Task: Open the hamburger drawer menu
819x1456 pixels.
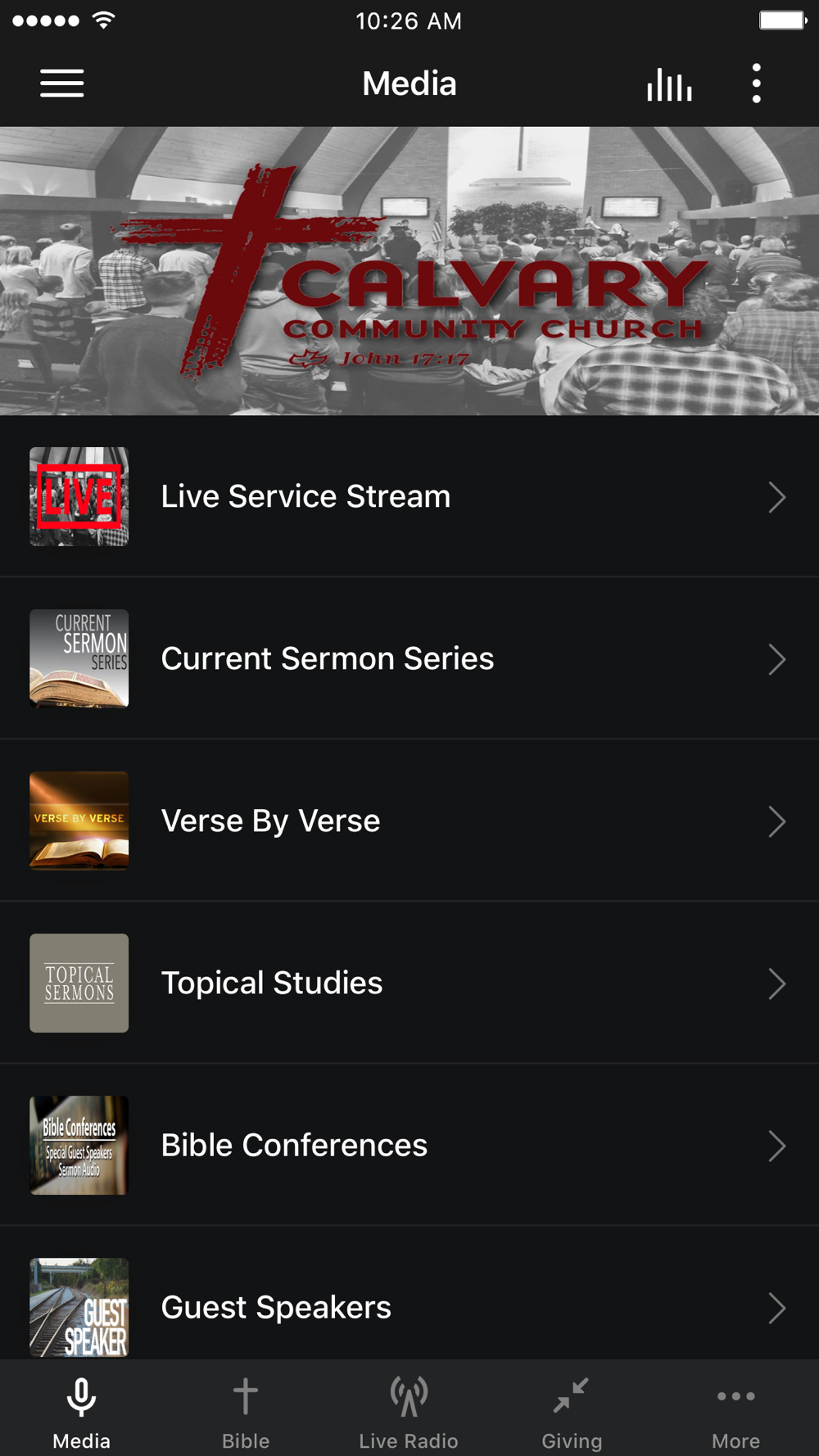Action: click(62, 84)
